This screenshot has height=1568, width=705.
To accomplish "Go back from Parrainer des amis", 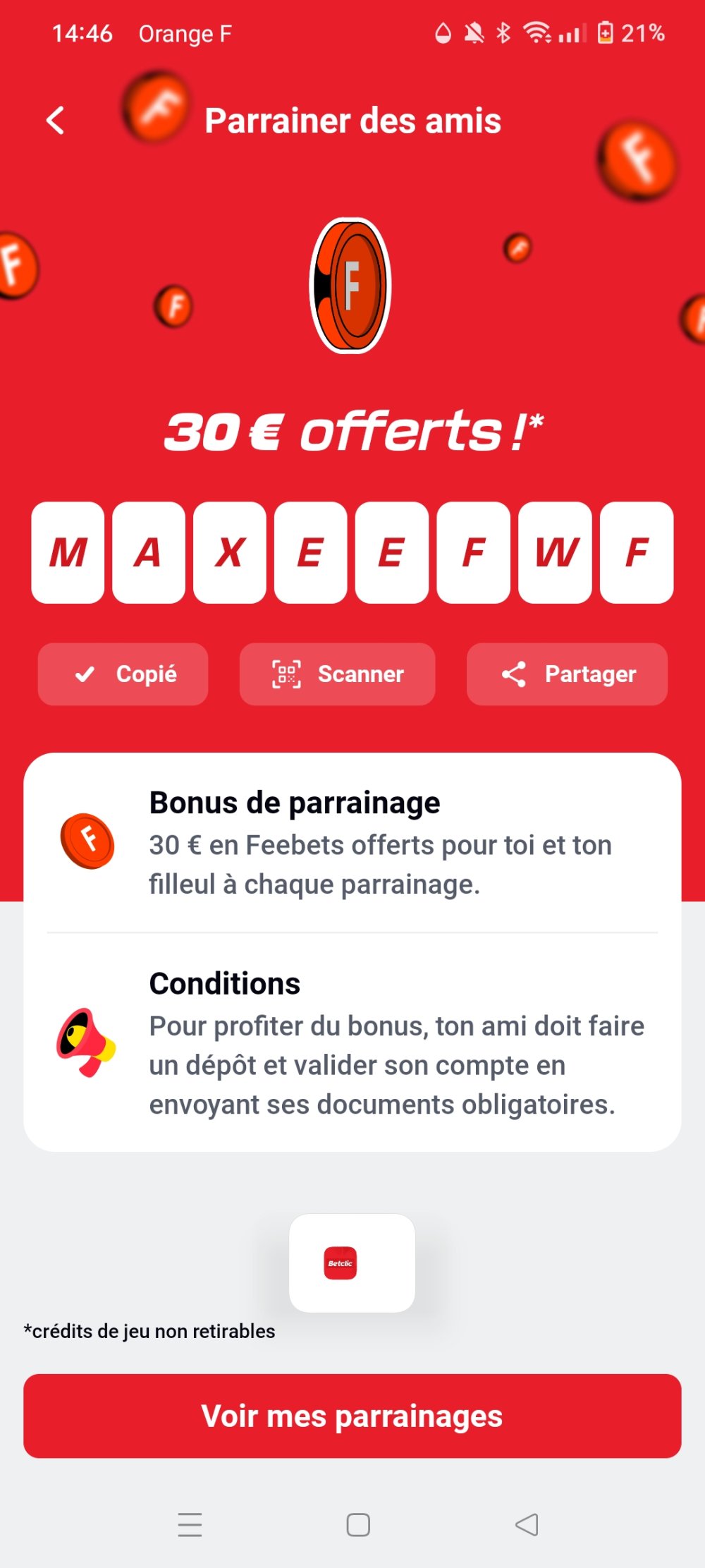I will (x=55, y=120).
